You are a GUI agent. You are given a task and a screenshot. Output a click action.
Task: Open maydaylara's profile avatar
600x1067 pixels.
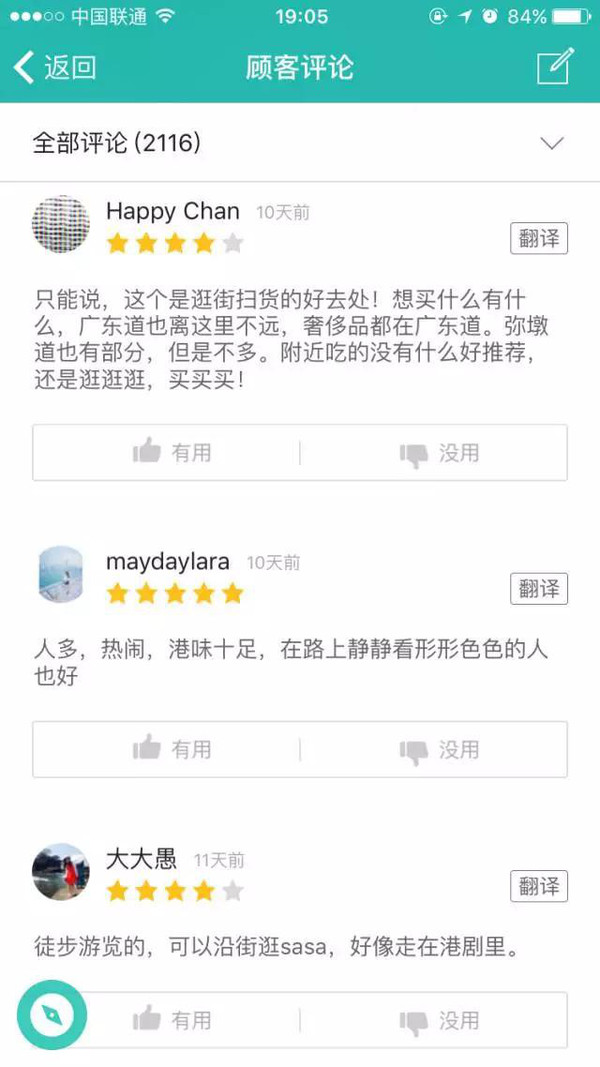coord(62,574)
